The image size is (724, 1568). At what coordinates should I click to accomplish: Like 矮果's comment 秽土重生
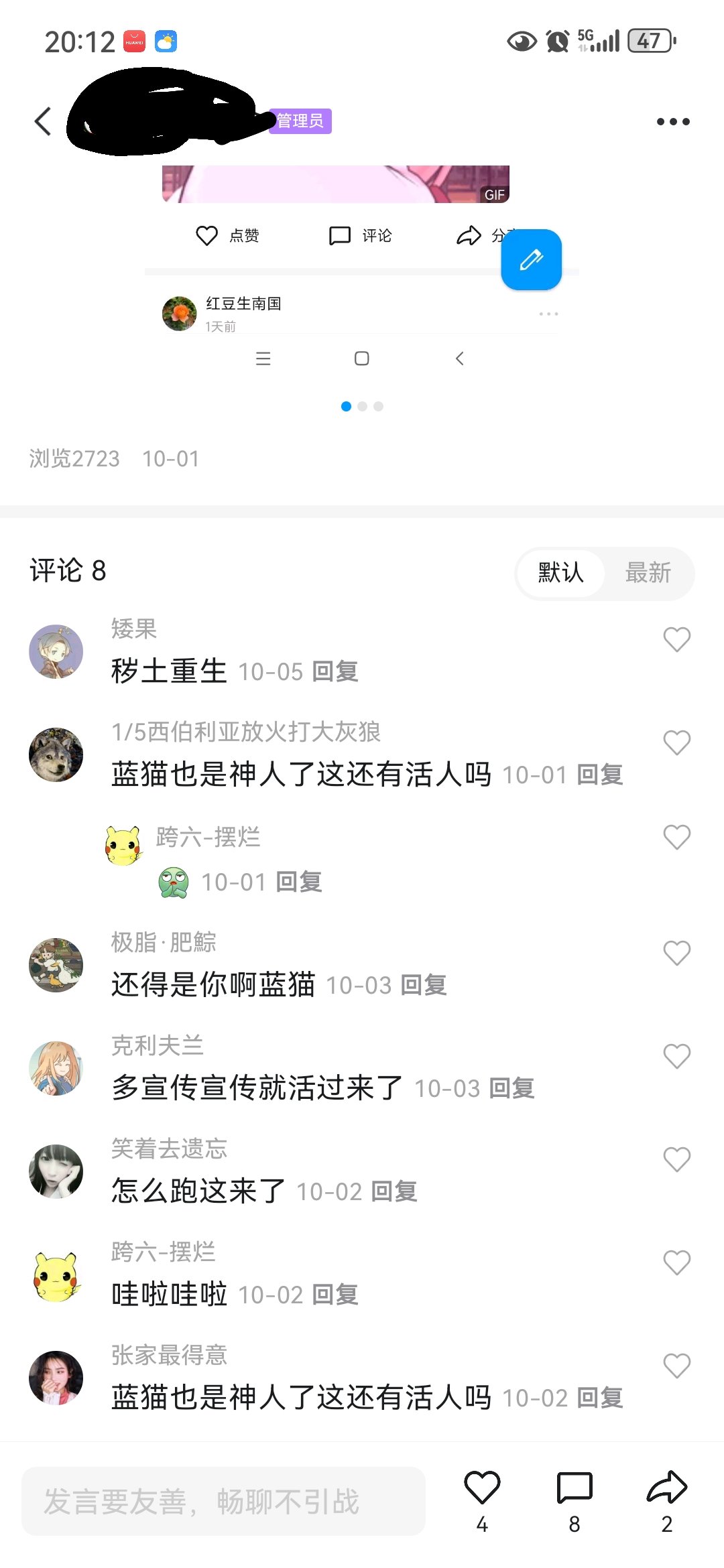pos(676,639)
